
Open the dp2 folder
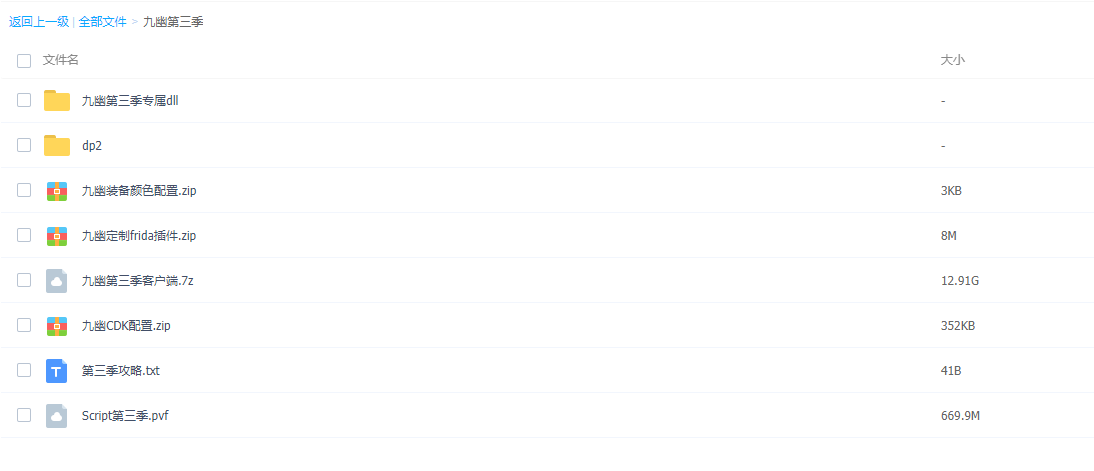click(92, 145)
